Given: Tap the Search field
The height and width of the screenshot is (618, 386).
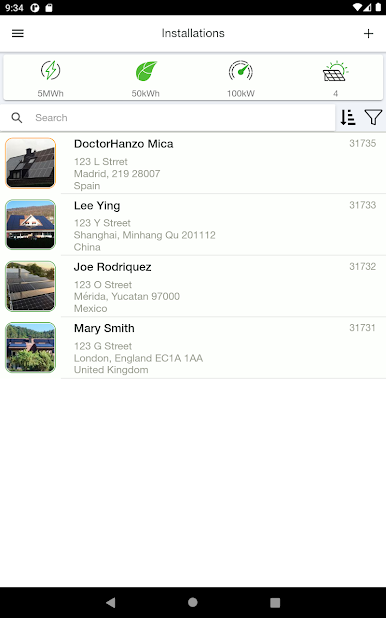Looking at the screenshot, I should tap(168, 117).
